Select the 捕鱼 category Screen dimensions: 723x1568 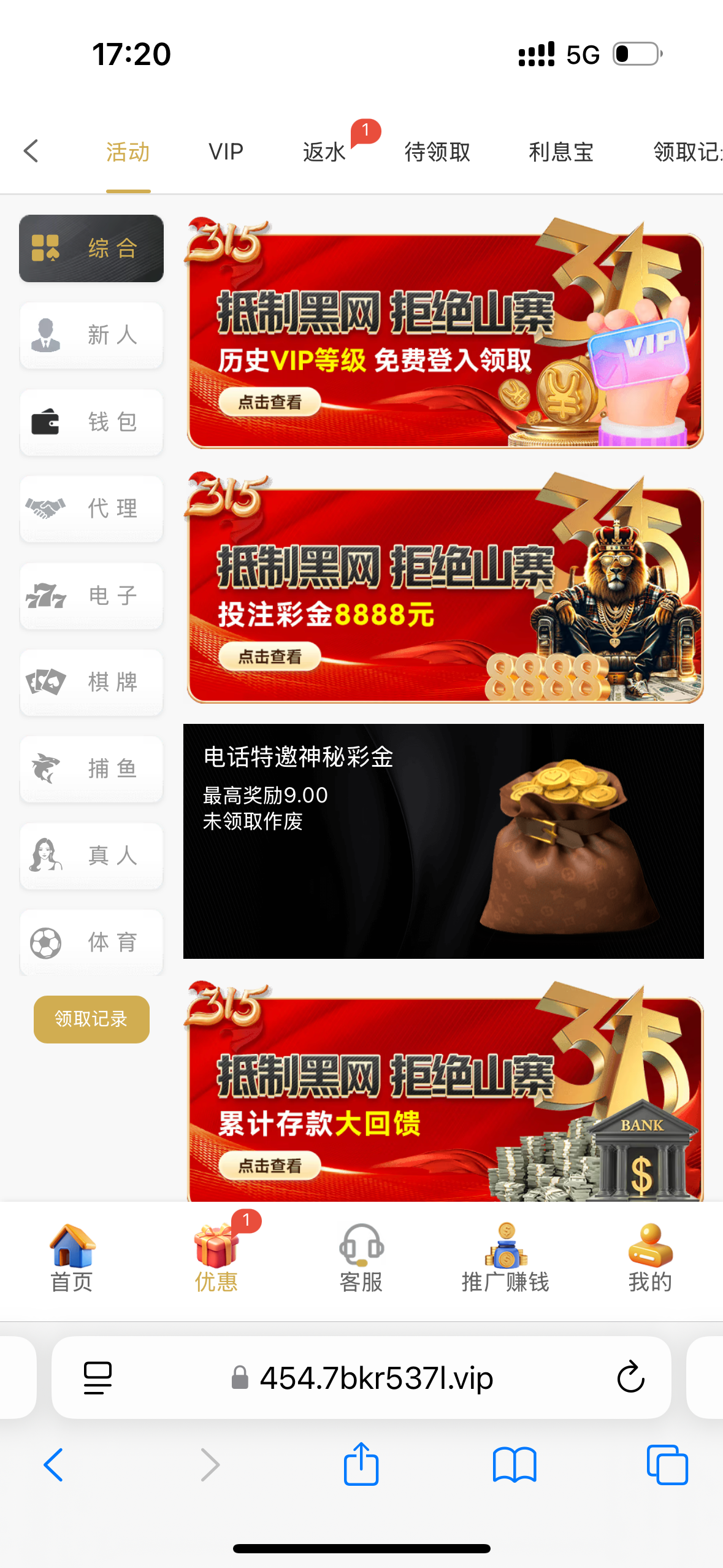91,769
